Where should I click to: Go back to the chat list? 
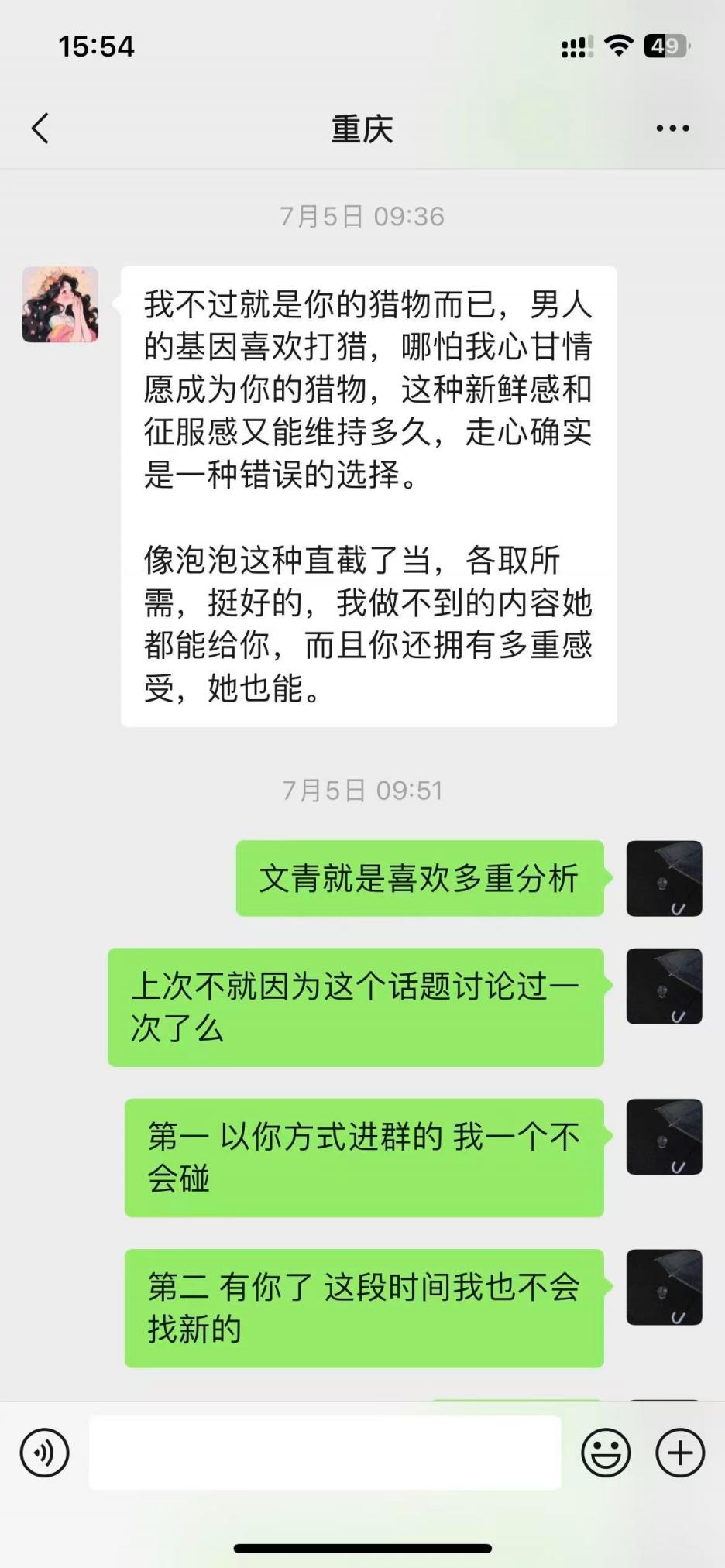(41, 129)
